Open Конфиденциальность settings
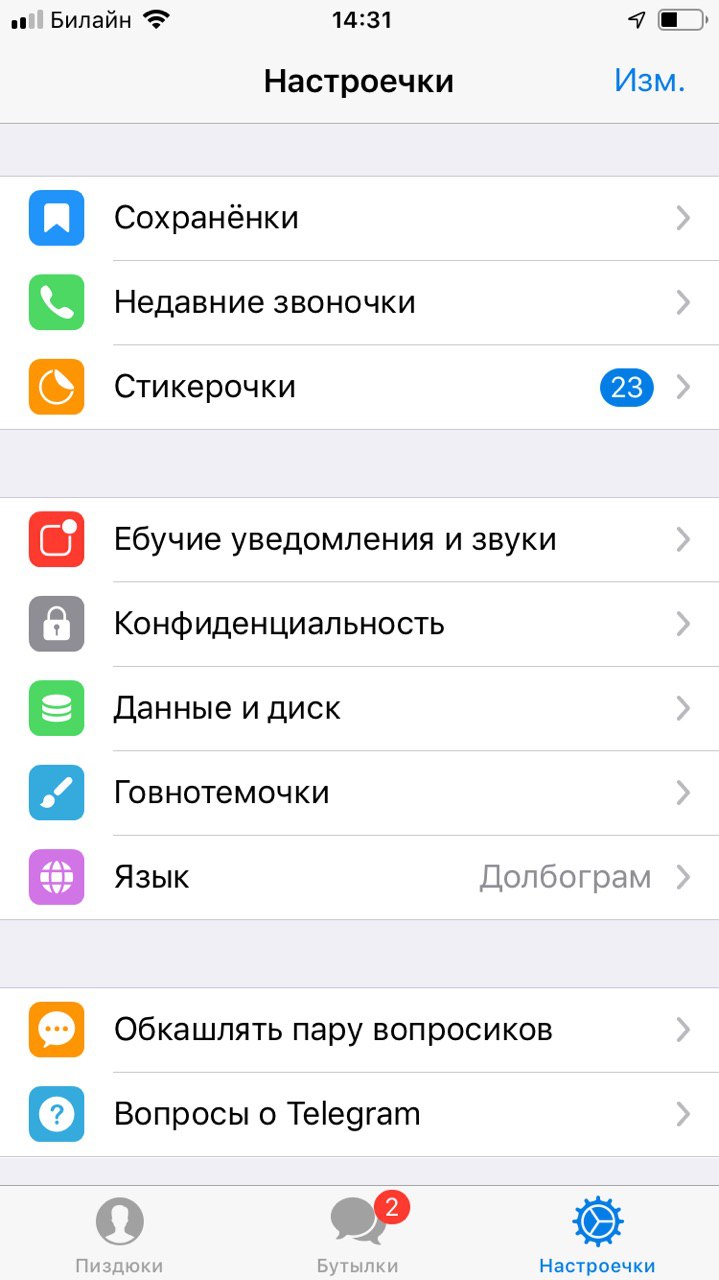Screen dimensions: 719x1280 360,624
